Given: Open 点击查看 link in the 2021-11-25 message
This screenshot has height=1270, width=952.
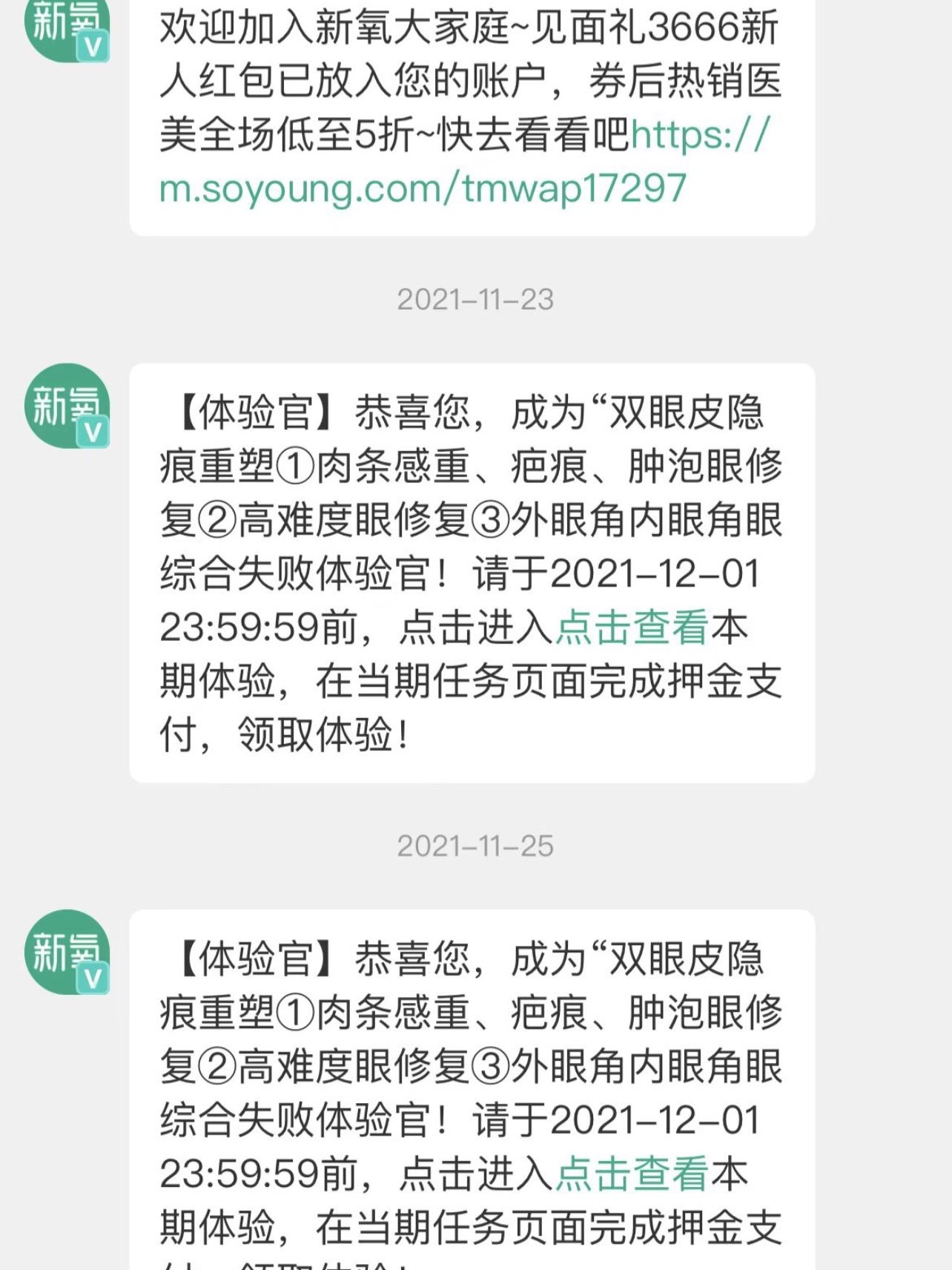Looking at the screenshot, I should click(x=632, y=1174).
